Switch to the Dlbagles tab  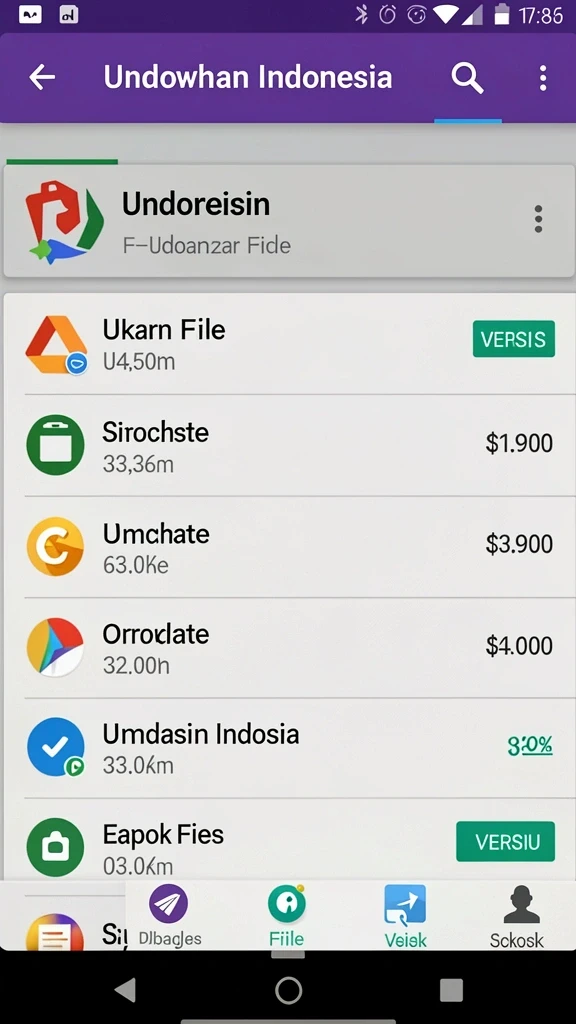click(169, 916)
